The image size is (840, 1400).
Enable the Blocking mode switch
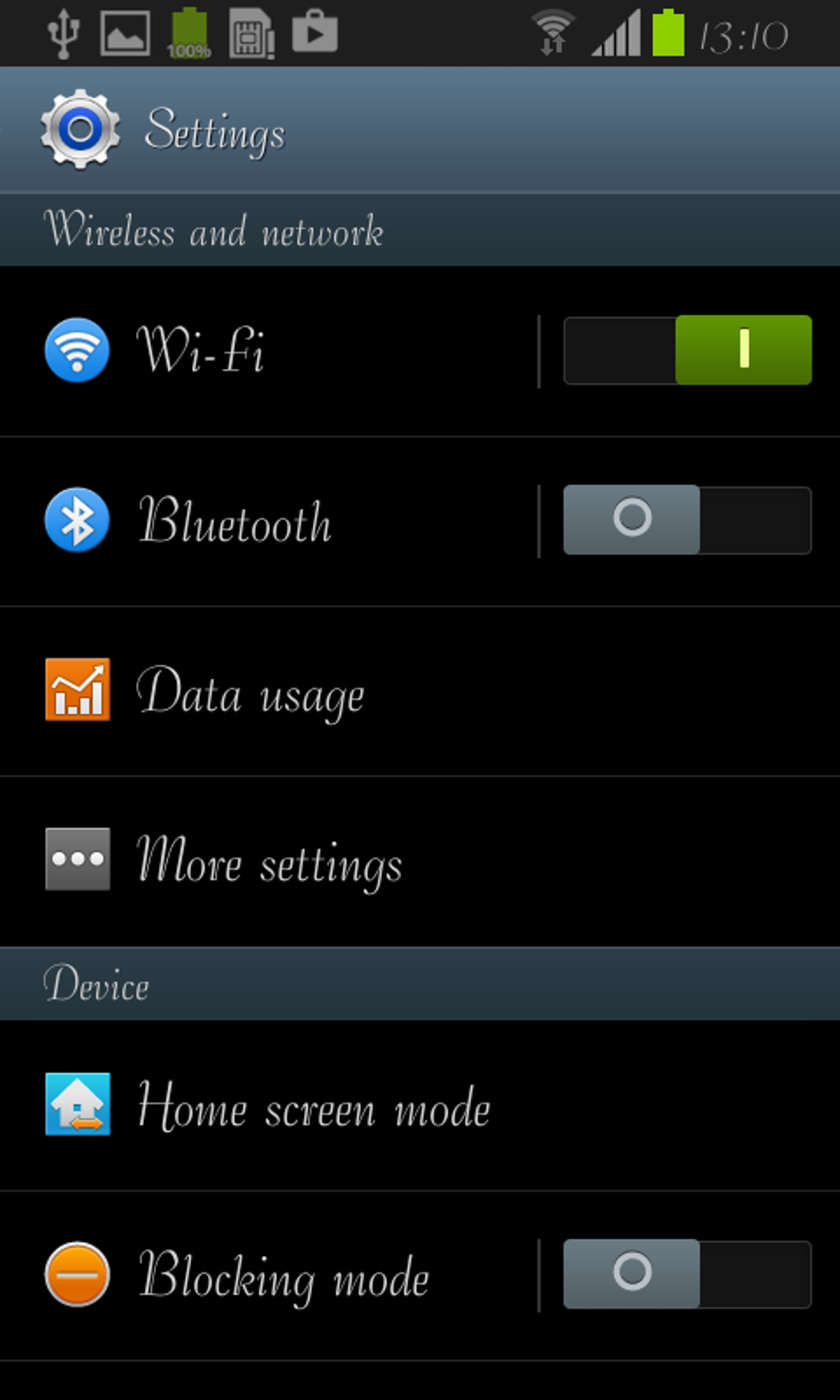687,1275
